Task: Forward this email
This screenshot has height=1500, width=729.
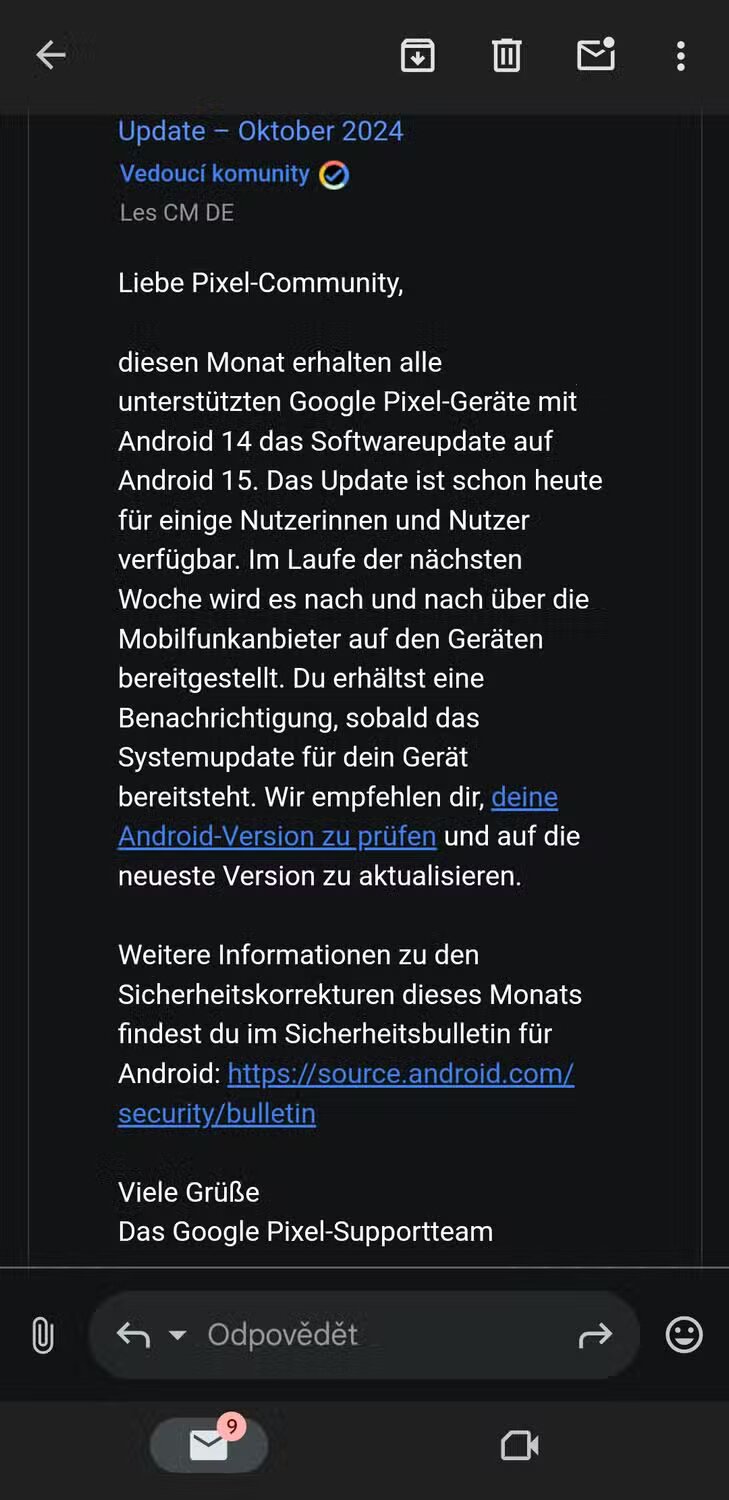Action: click(595, 1335)
